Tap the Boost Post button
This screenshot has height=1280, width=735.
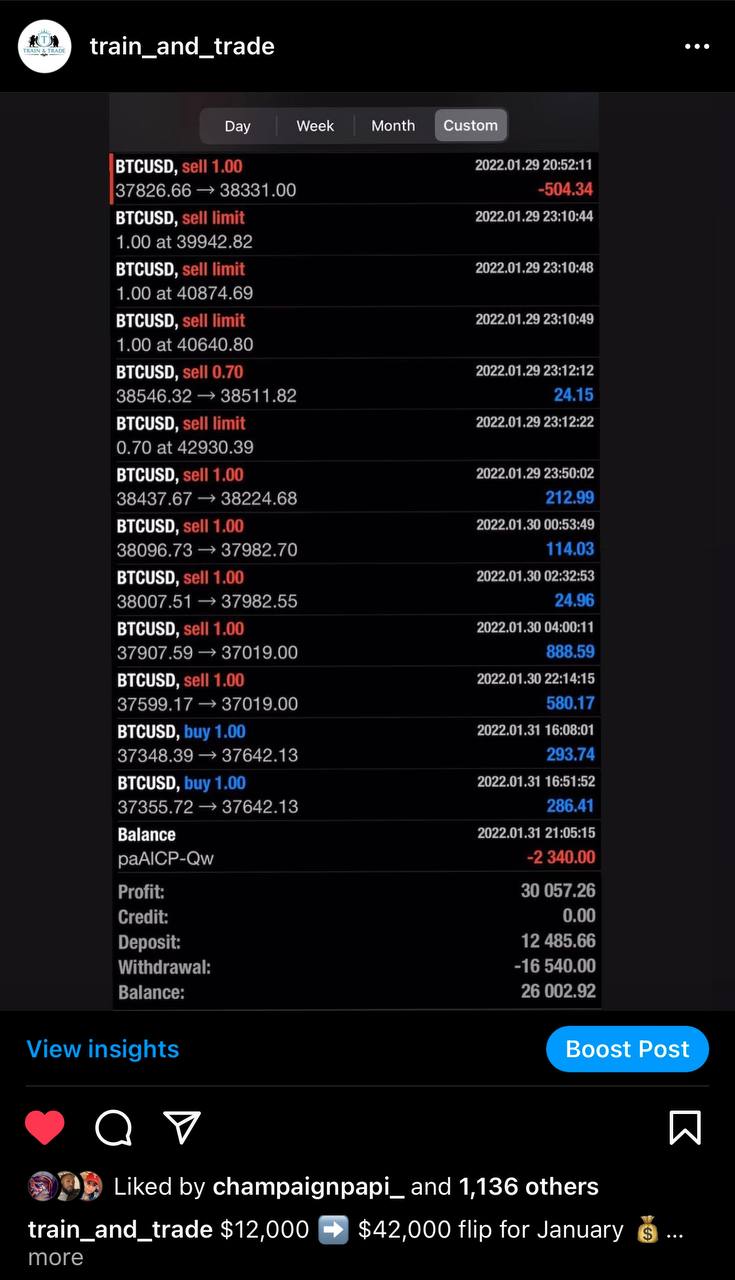[x=627, y=1049]
